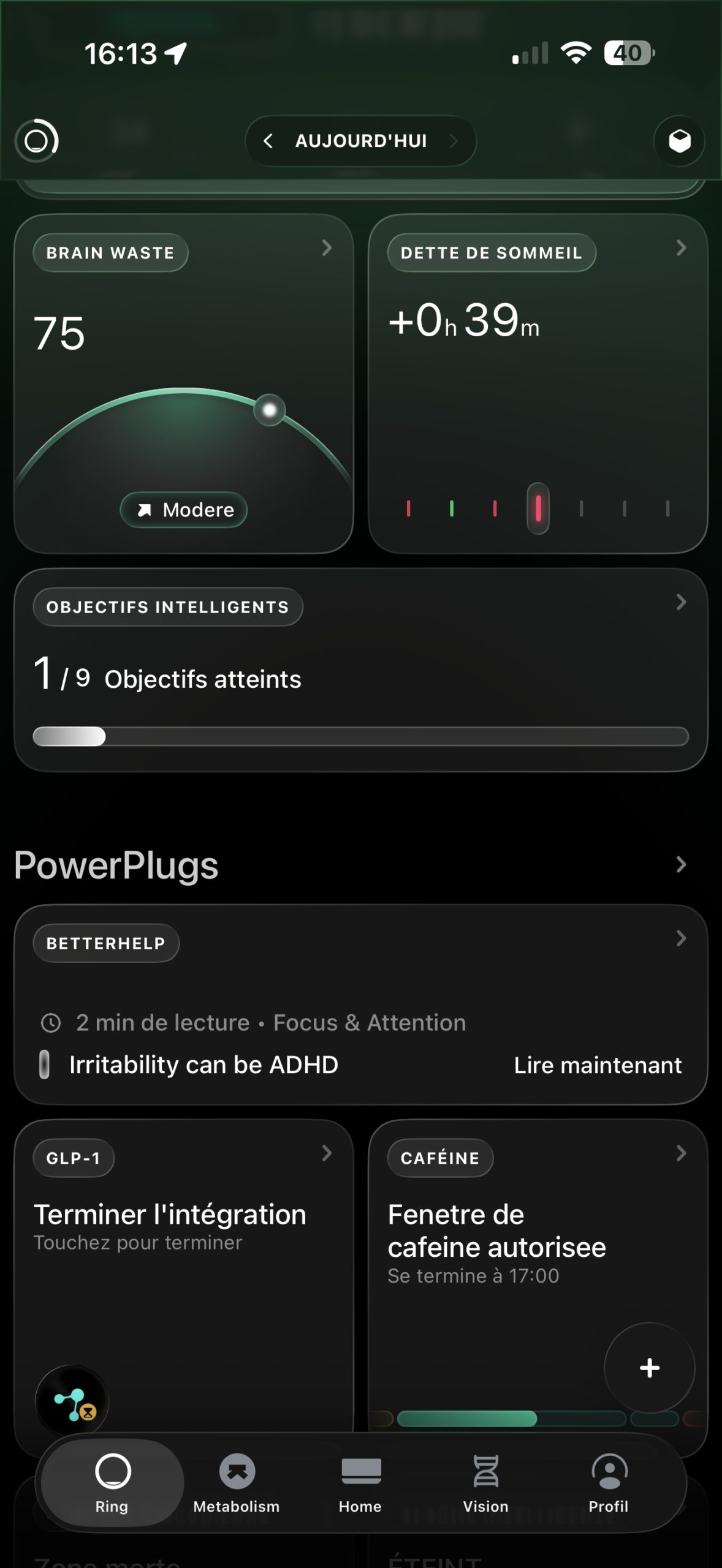Switch to the Metabolism tab
Image resolution: width=722 pixels, height=1568 pixels.
[x=237, y=1482]
